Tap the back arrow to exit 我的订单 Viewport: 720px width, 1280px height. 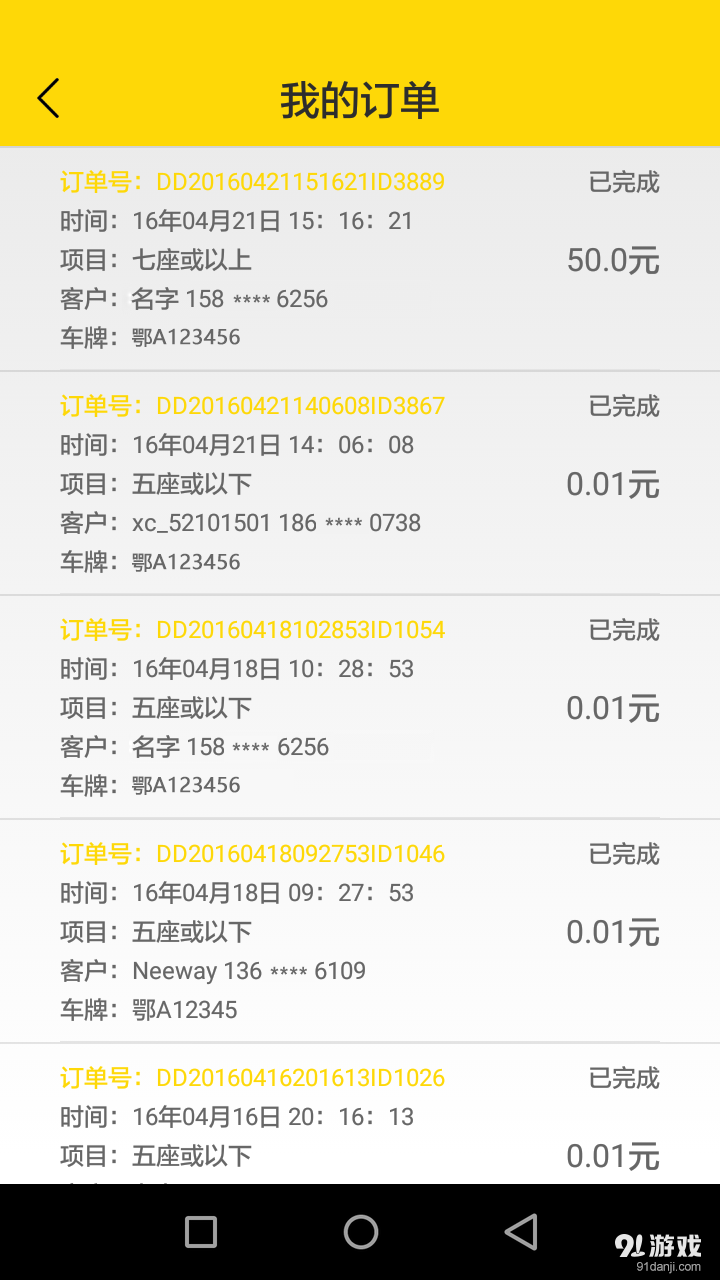tap(47, 98)
